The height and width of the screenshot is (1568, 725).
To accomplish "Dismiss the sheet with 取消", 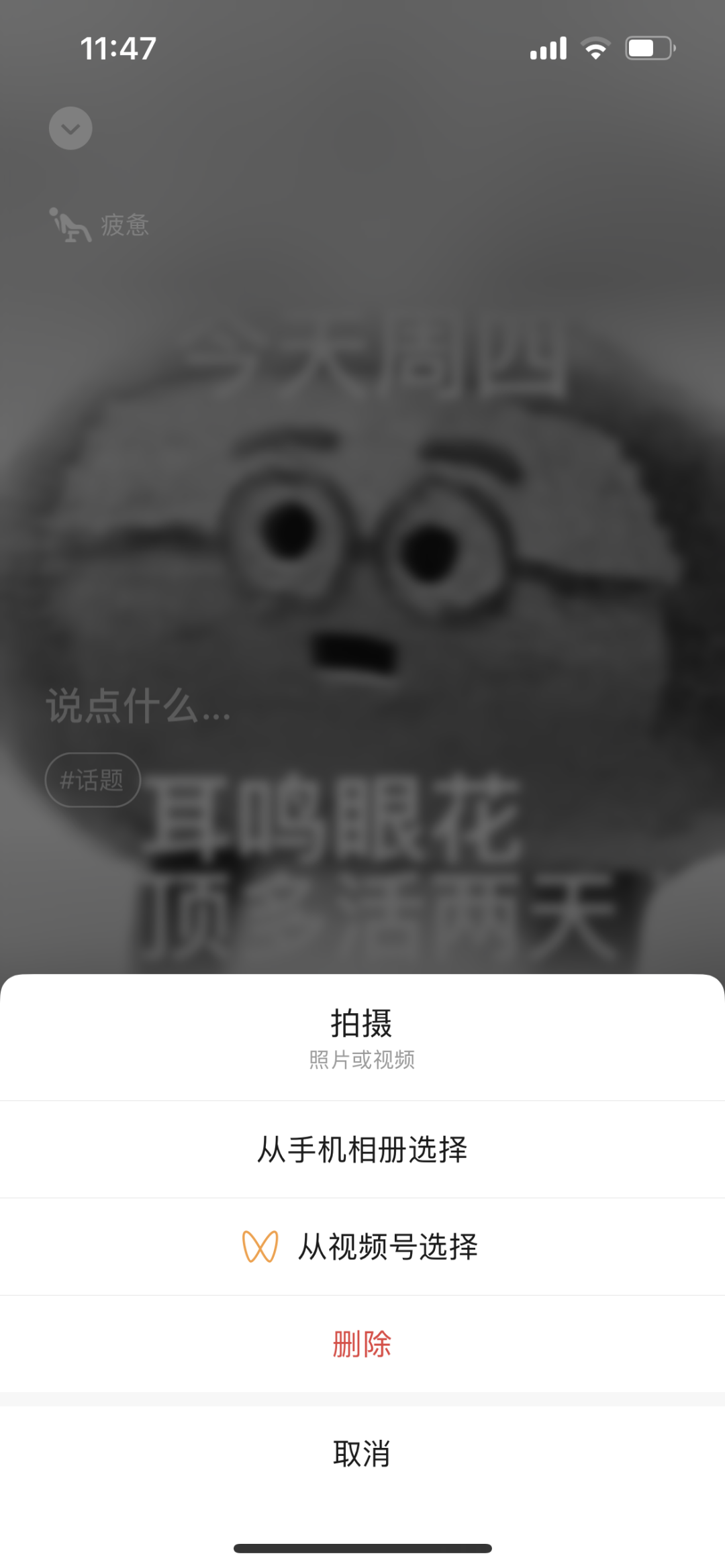I will (362, 1454).
